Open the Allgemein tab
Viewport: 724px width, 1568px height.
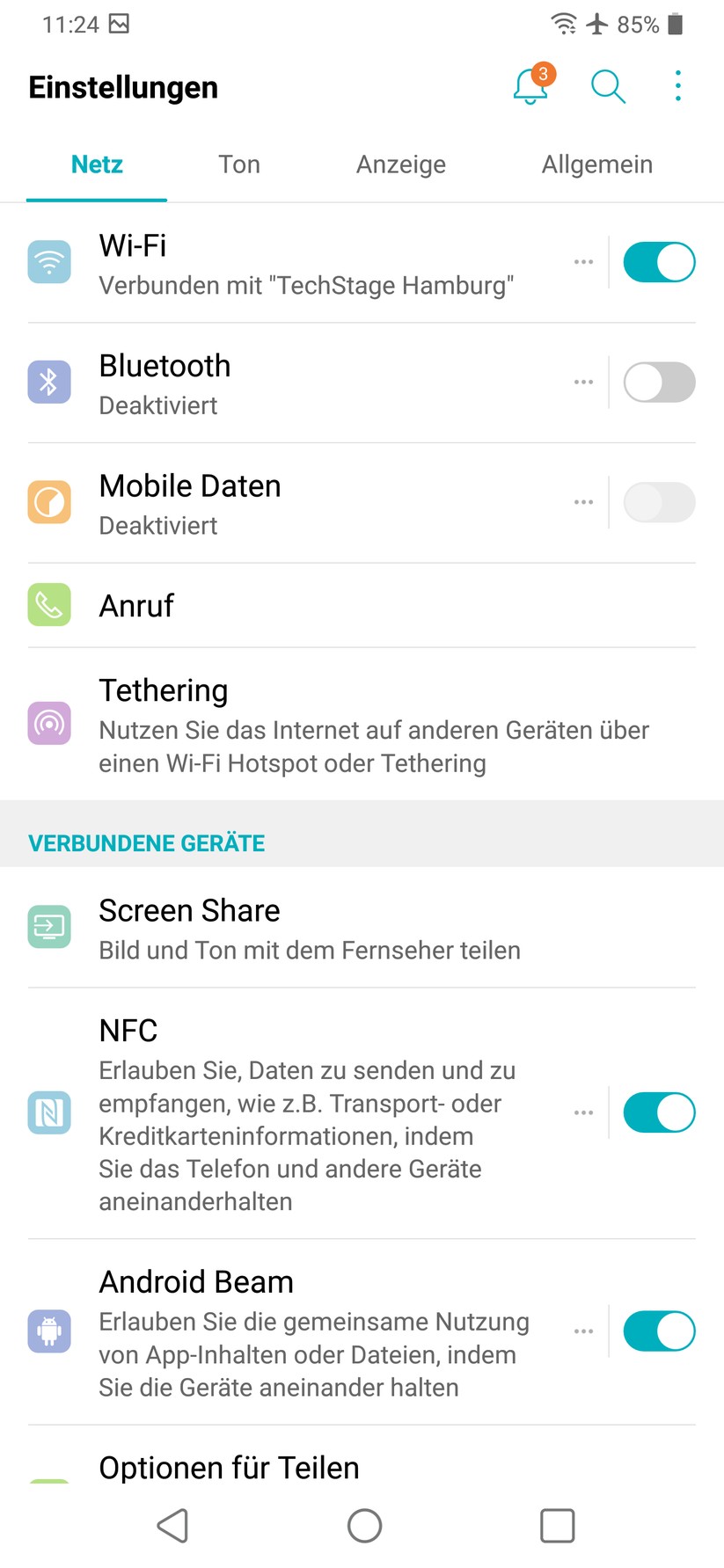coord(596,164)
